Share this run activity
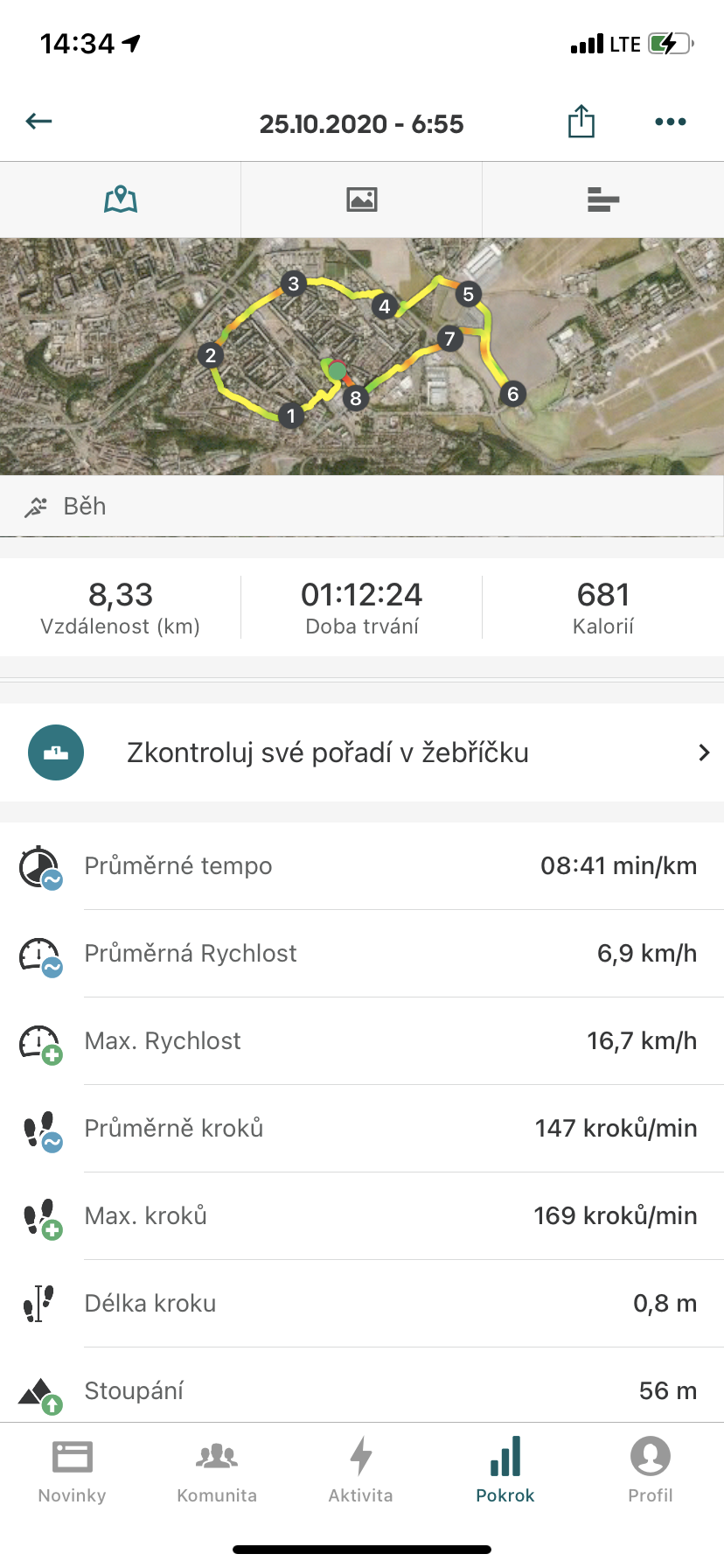 [x=581, y=122]
